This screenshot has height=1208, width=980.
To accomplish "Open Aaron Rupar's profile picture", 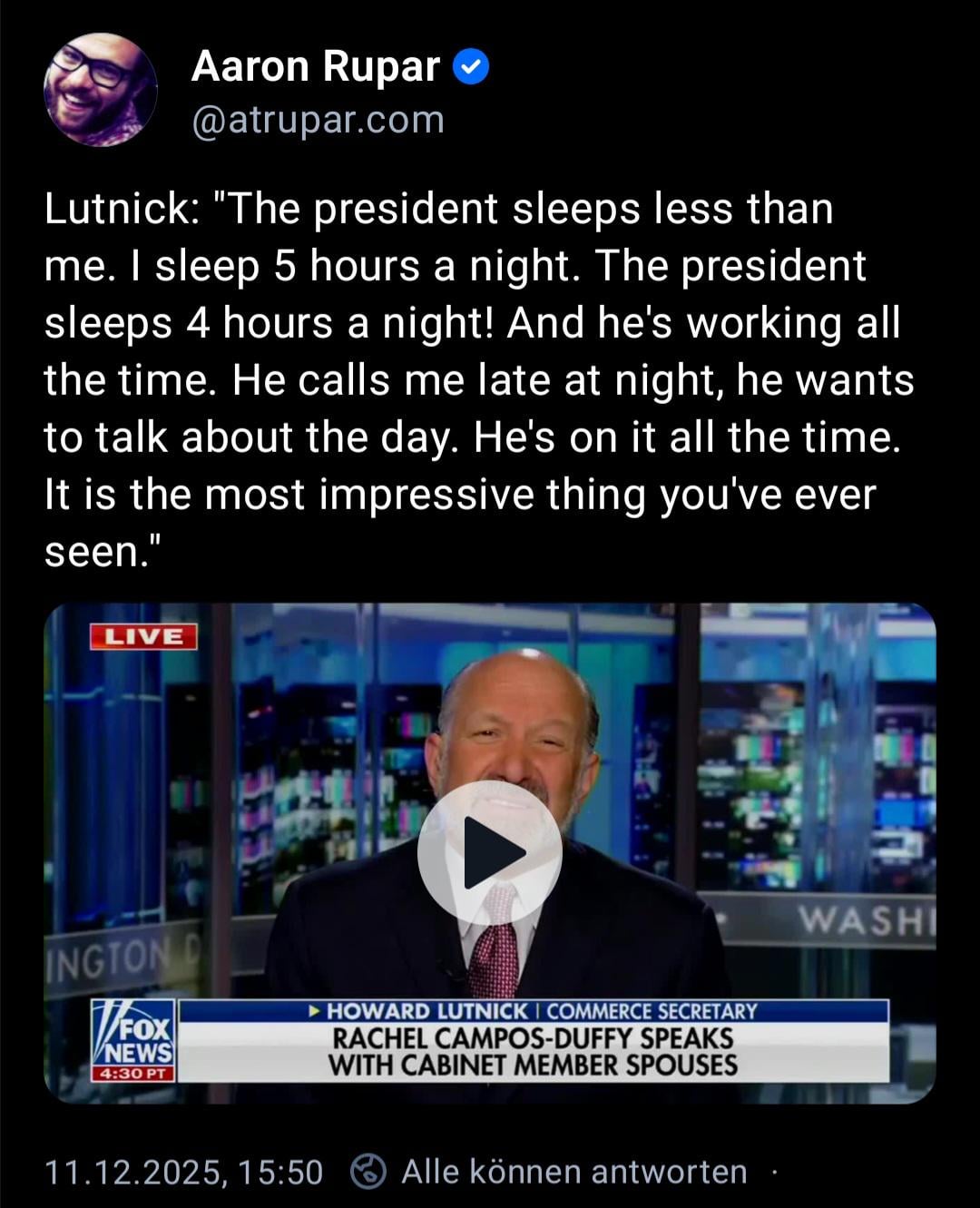I will pos(100,89).
